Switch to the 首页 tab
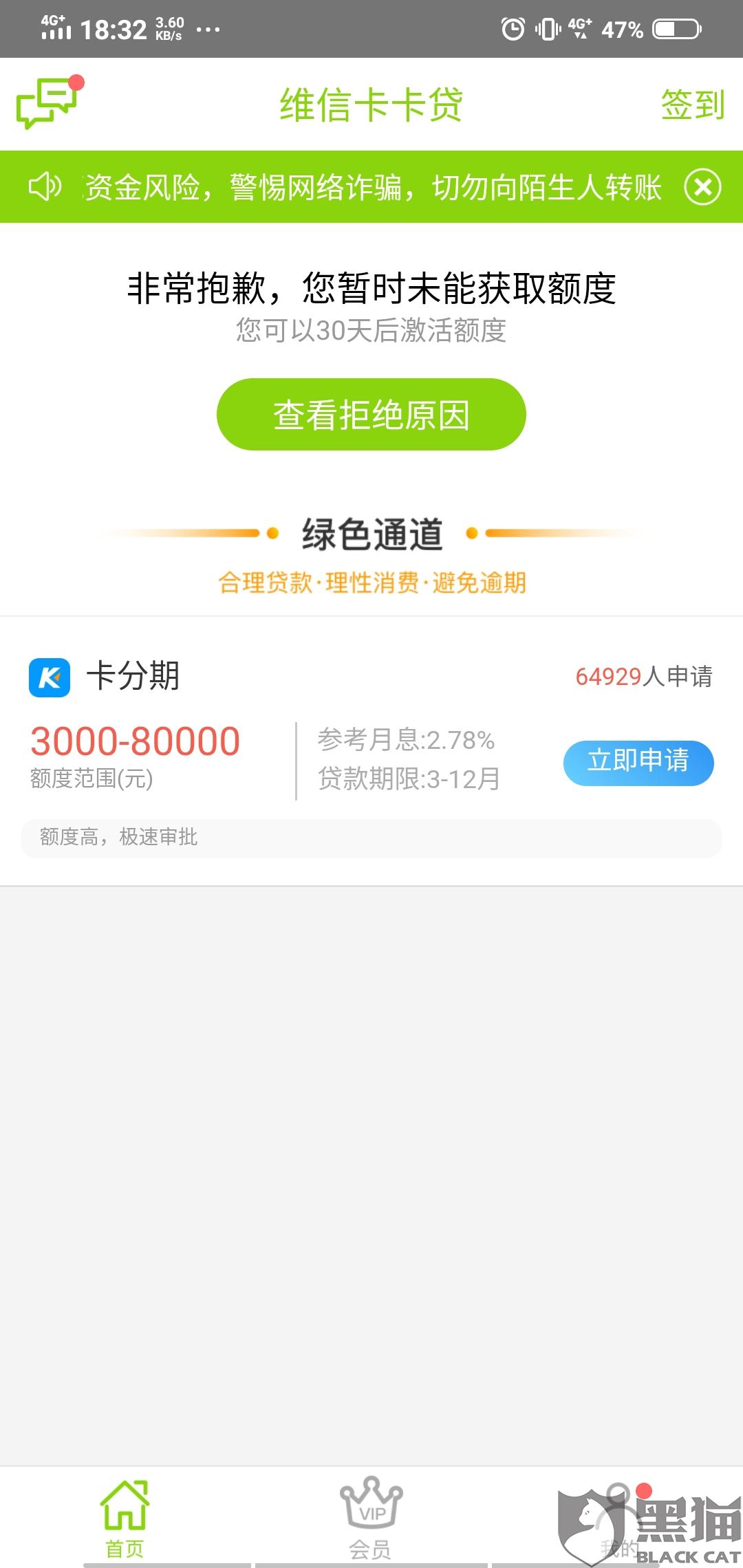 pos(125,1518)
